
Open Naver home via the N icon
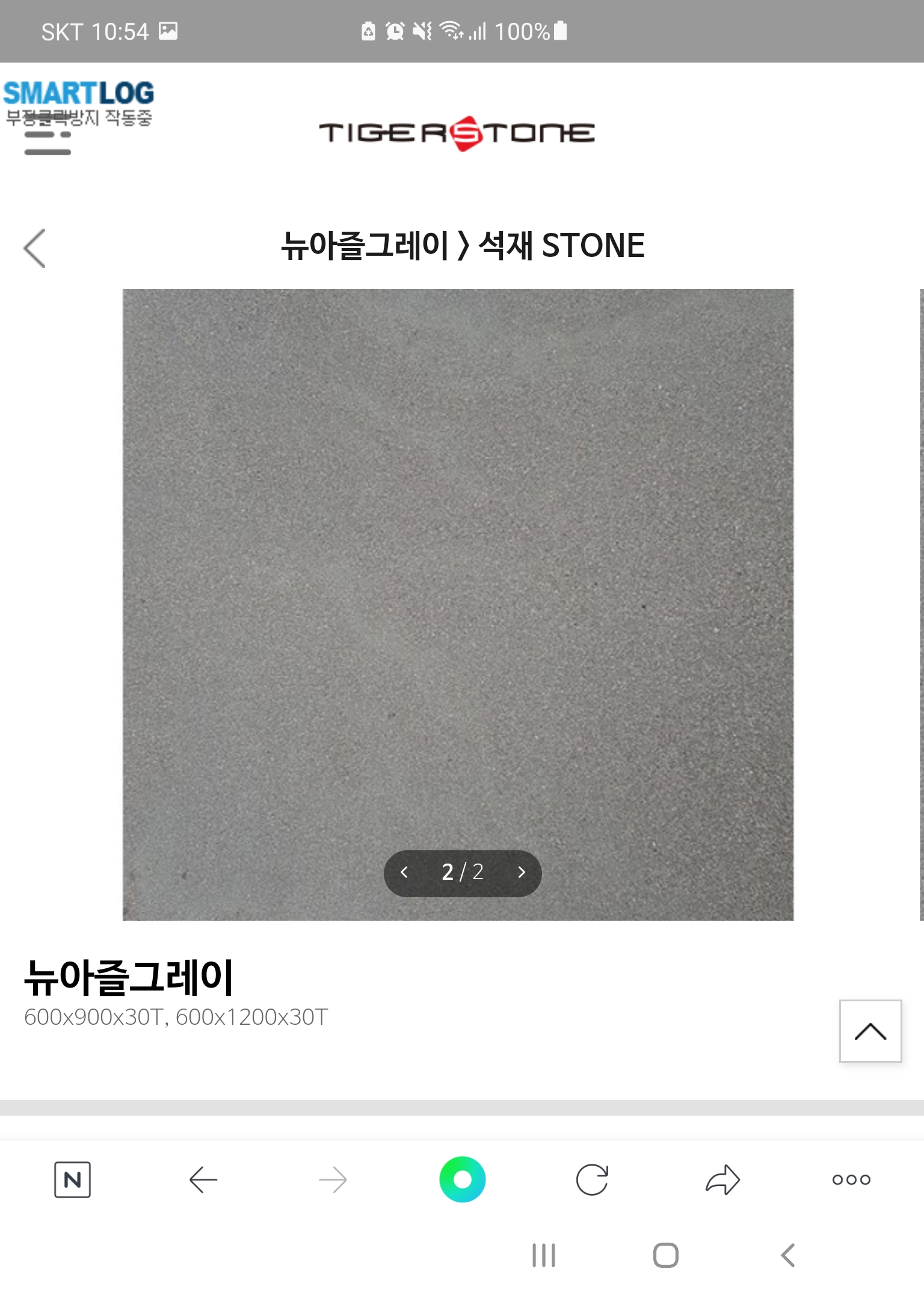[x=73, y=1179]
